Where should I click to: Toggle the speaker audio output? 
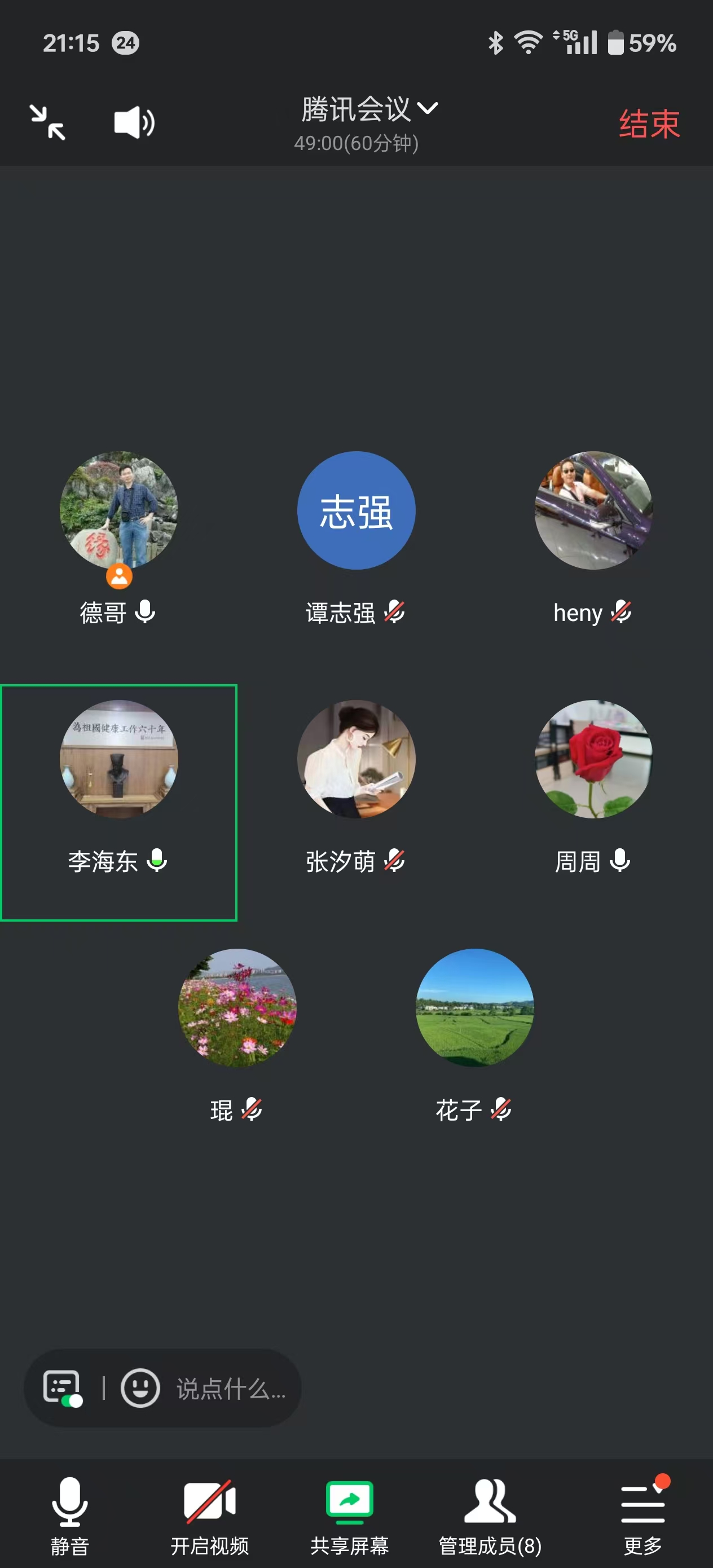point(134,122)
